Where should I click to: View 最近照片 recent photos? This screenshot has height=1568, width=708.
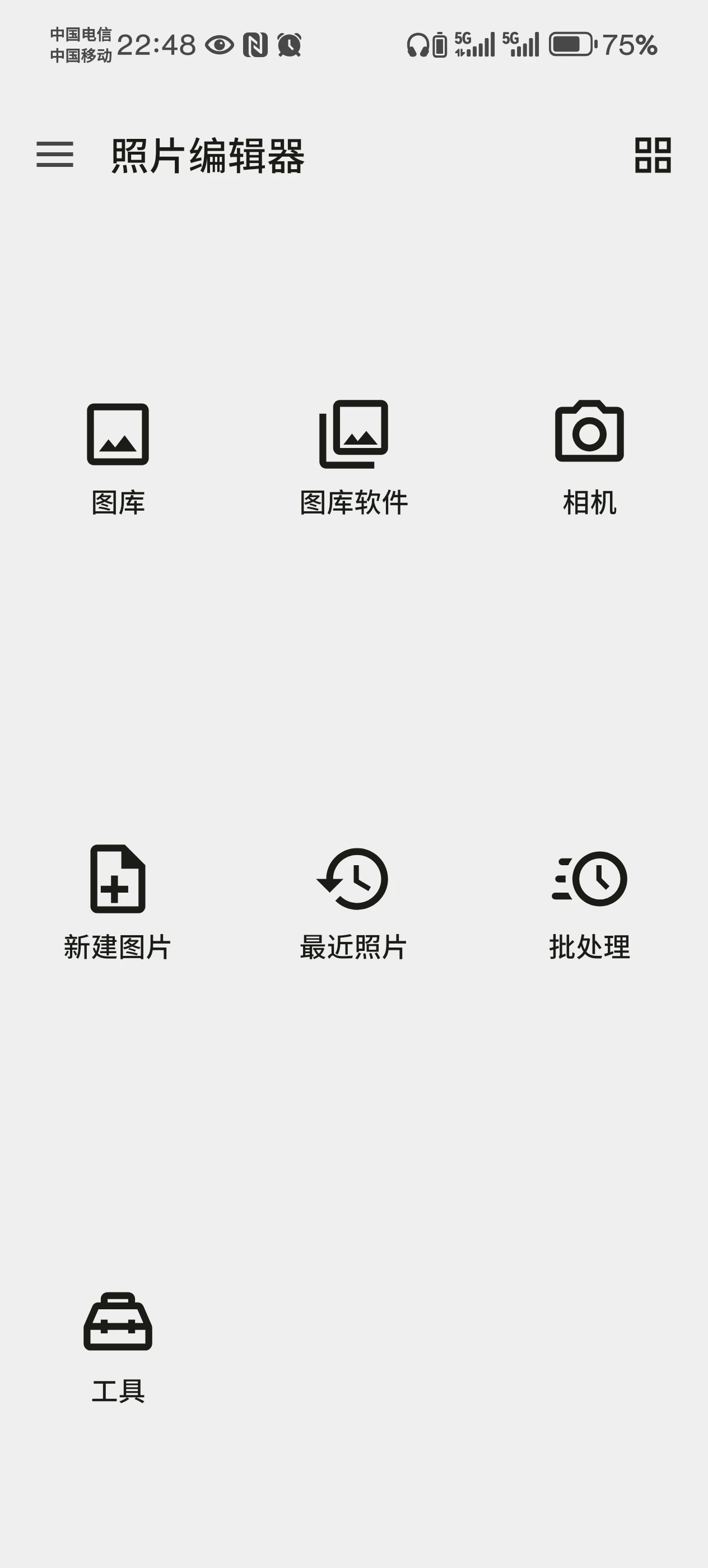coord(353,903)
